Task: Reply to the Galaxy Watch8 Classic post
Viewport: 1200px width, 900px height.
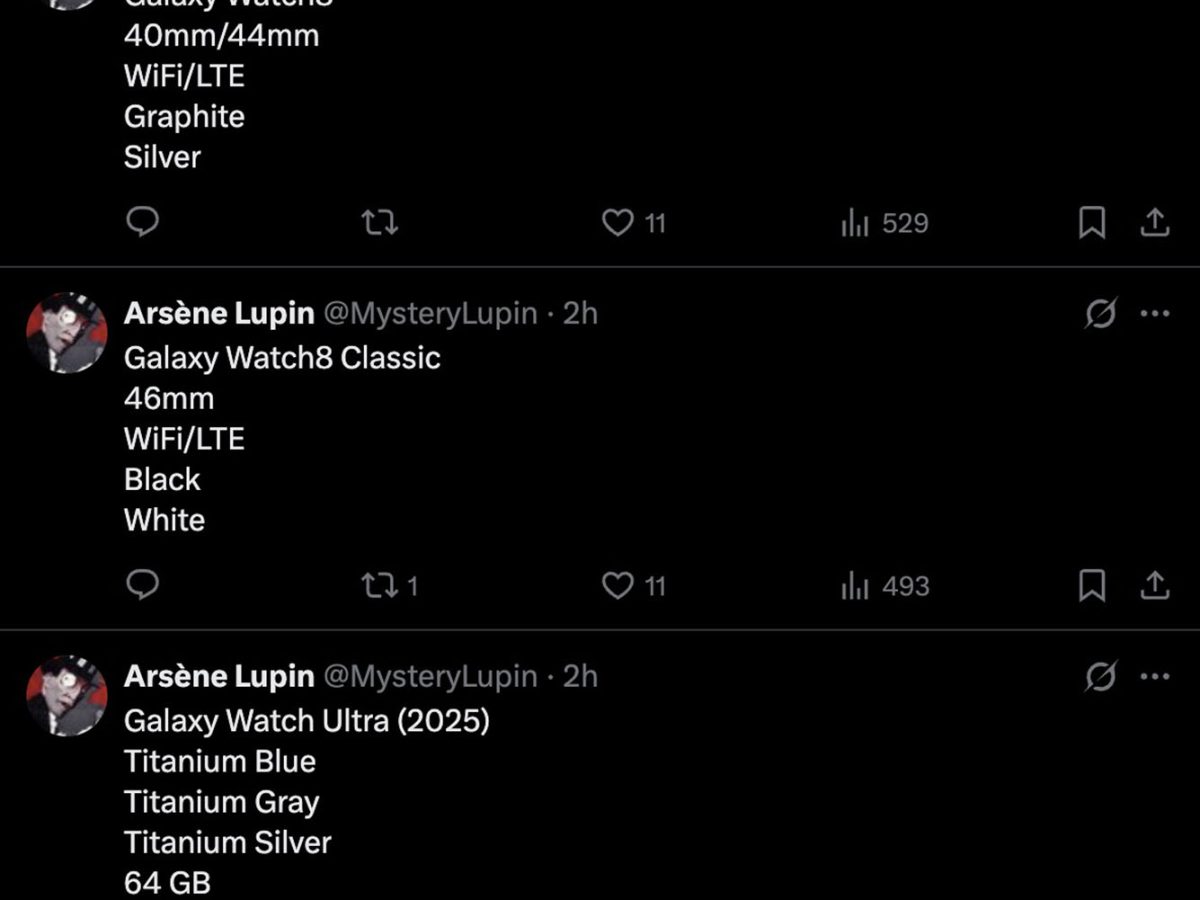Action: click(x=143, y=585)
